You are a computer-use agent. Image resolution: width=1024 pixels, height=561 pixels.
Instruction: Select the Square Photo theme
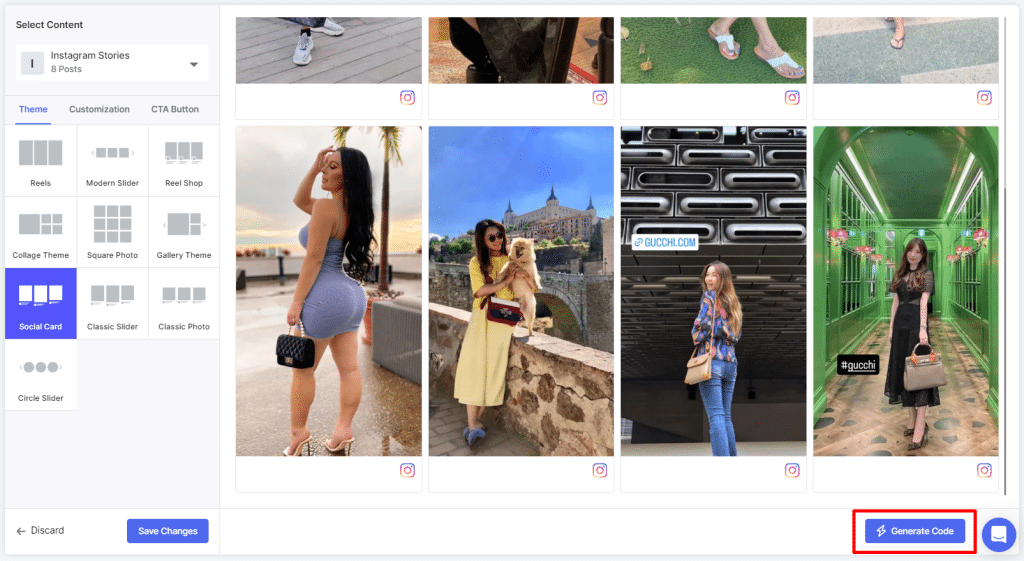tap(112, 231)
